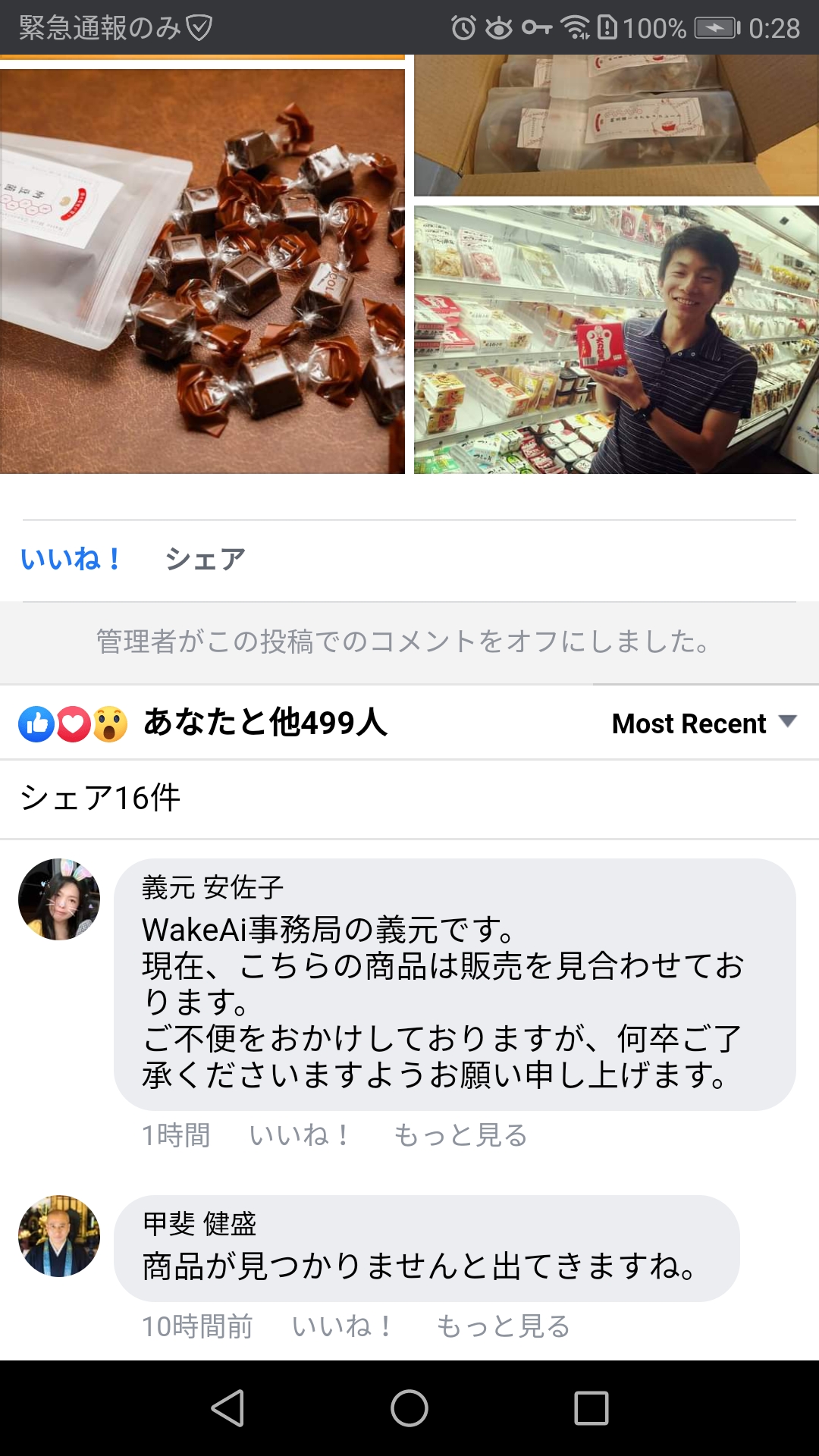Screen dimensions: 819x1456
Task: Like 甲斐 健盛's comment
Action: coord(343,1326)
